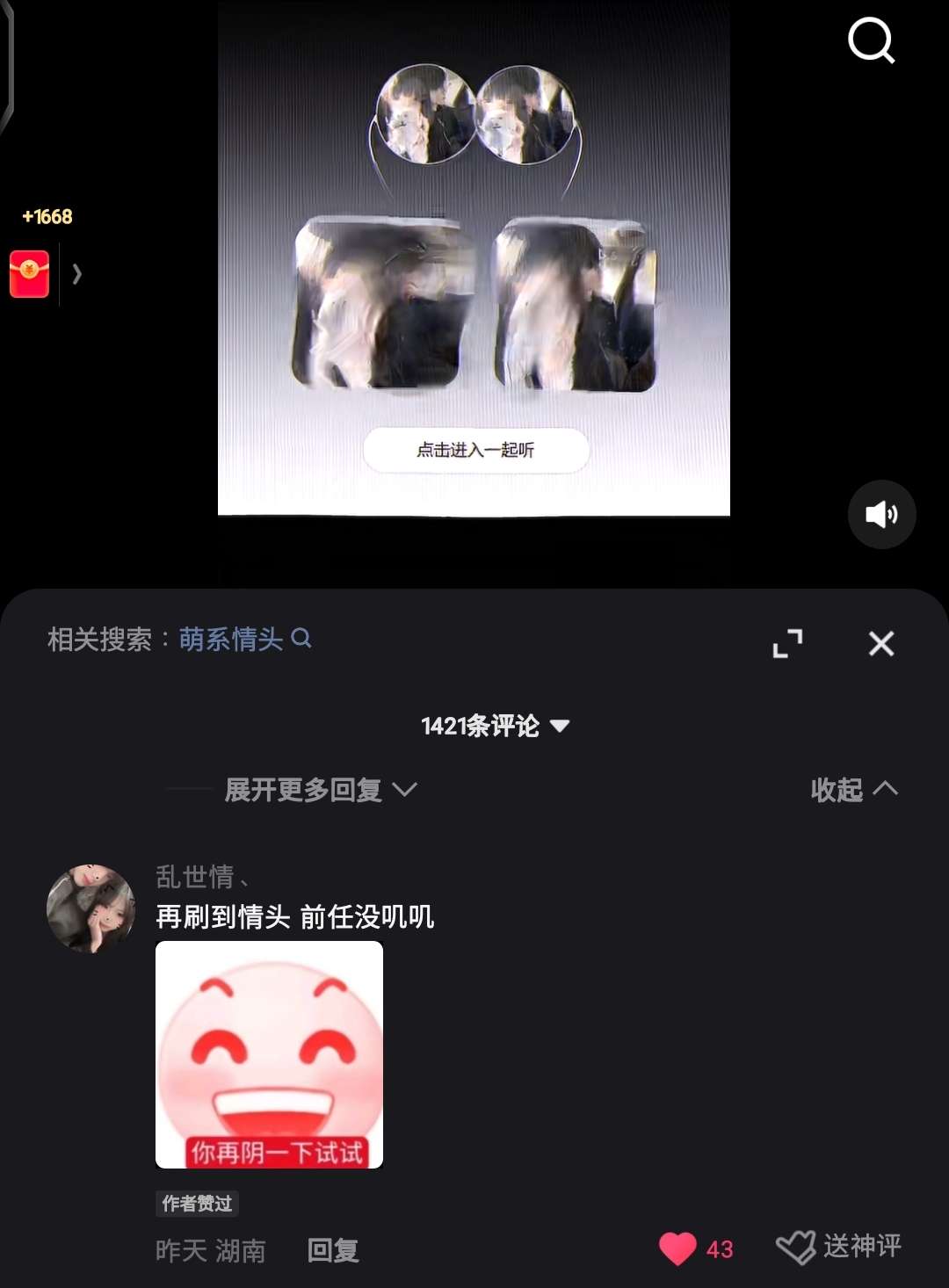View the smiley meme image in comment
The width and height of the screenshot is (949, 1288).
click(x=269, y=1054)
